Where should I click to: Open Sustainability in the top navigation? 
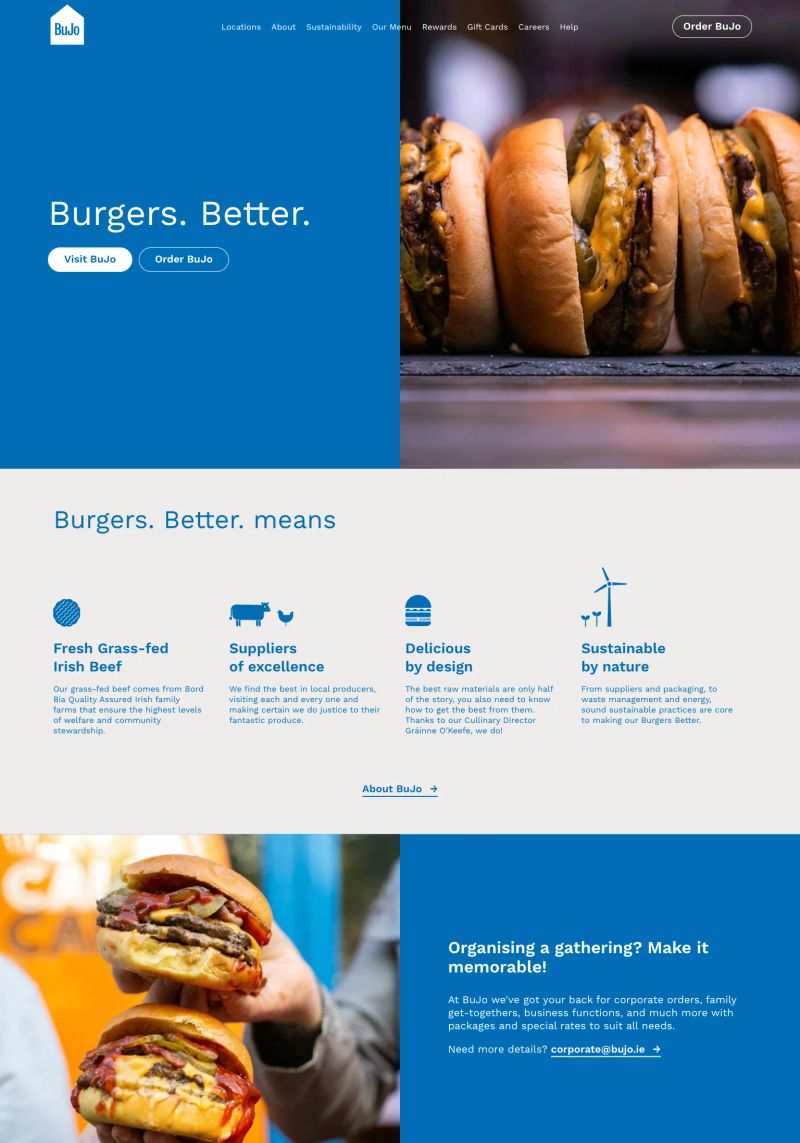[334, 27]
